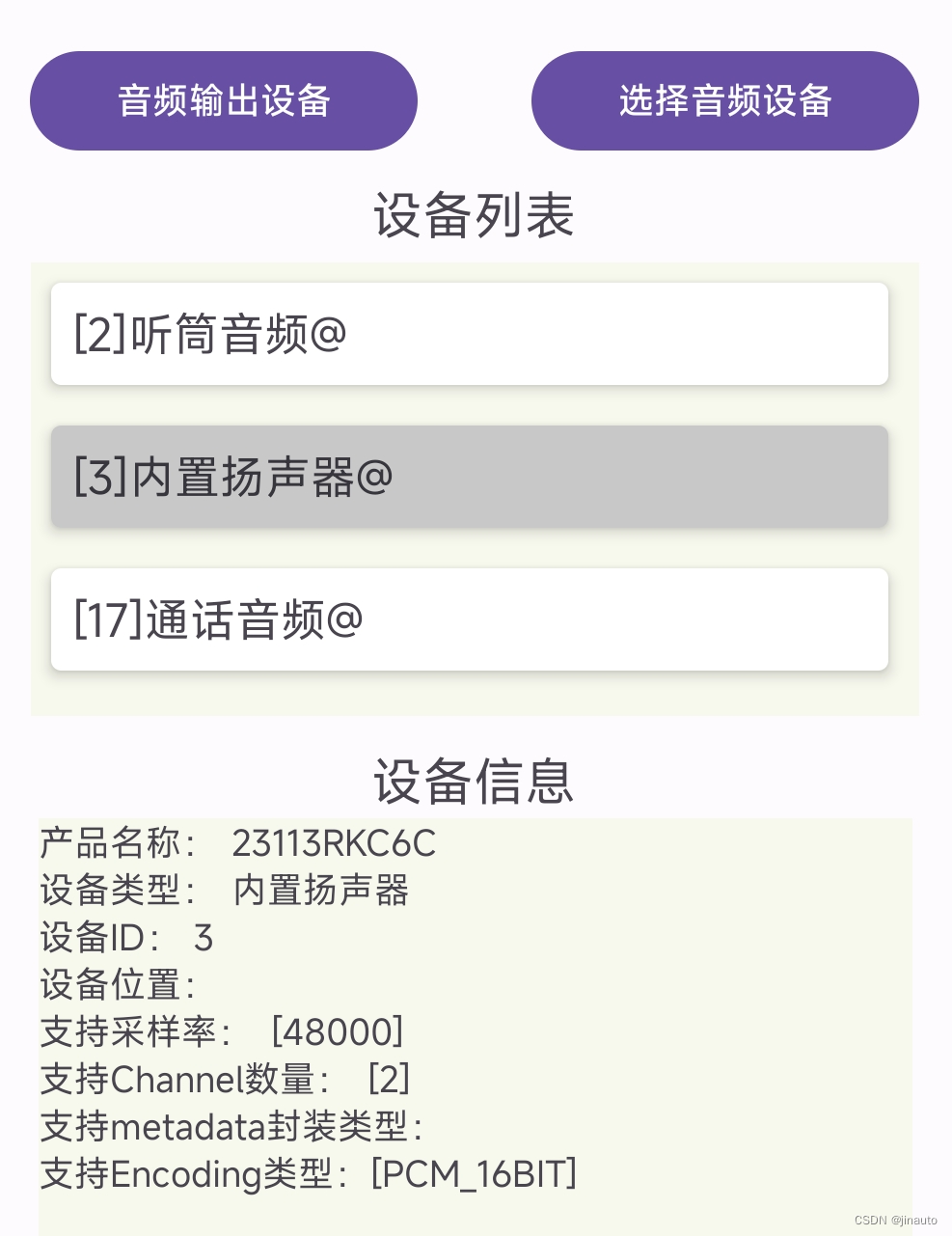
Task: Tap the 音频输出设备 button
Action: click(224, 101)
